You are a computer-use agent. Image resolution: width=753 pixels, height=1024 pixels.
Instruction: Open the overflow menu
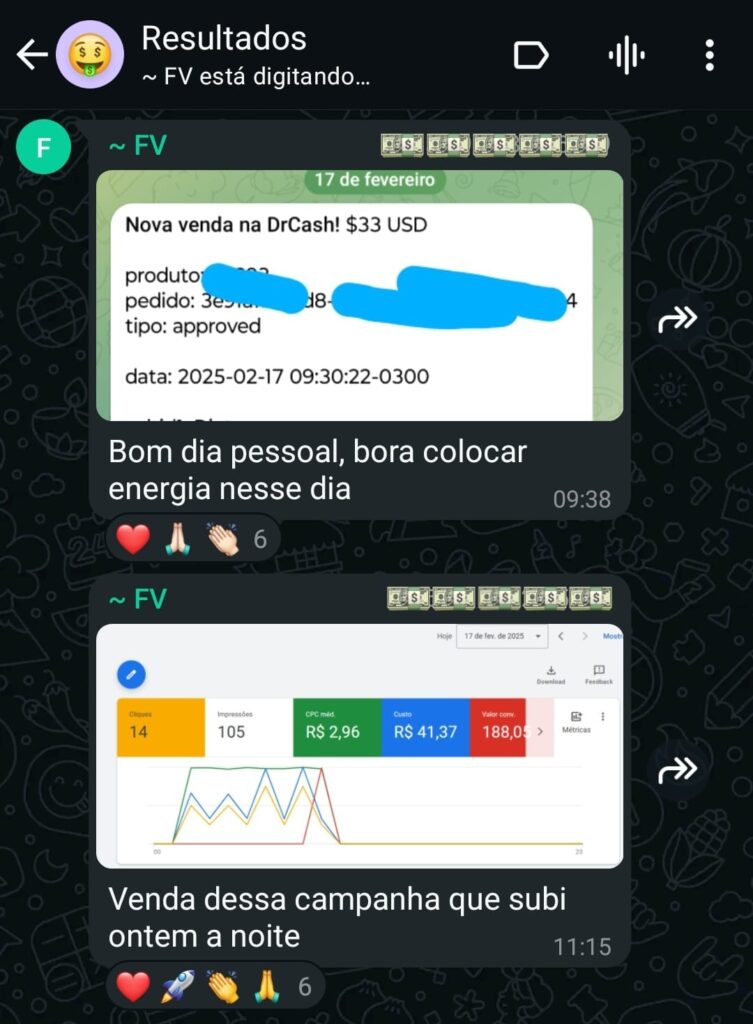coord(709,55)
